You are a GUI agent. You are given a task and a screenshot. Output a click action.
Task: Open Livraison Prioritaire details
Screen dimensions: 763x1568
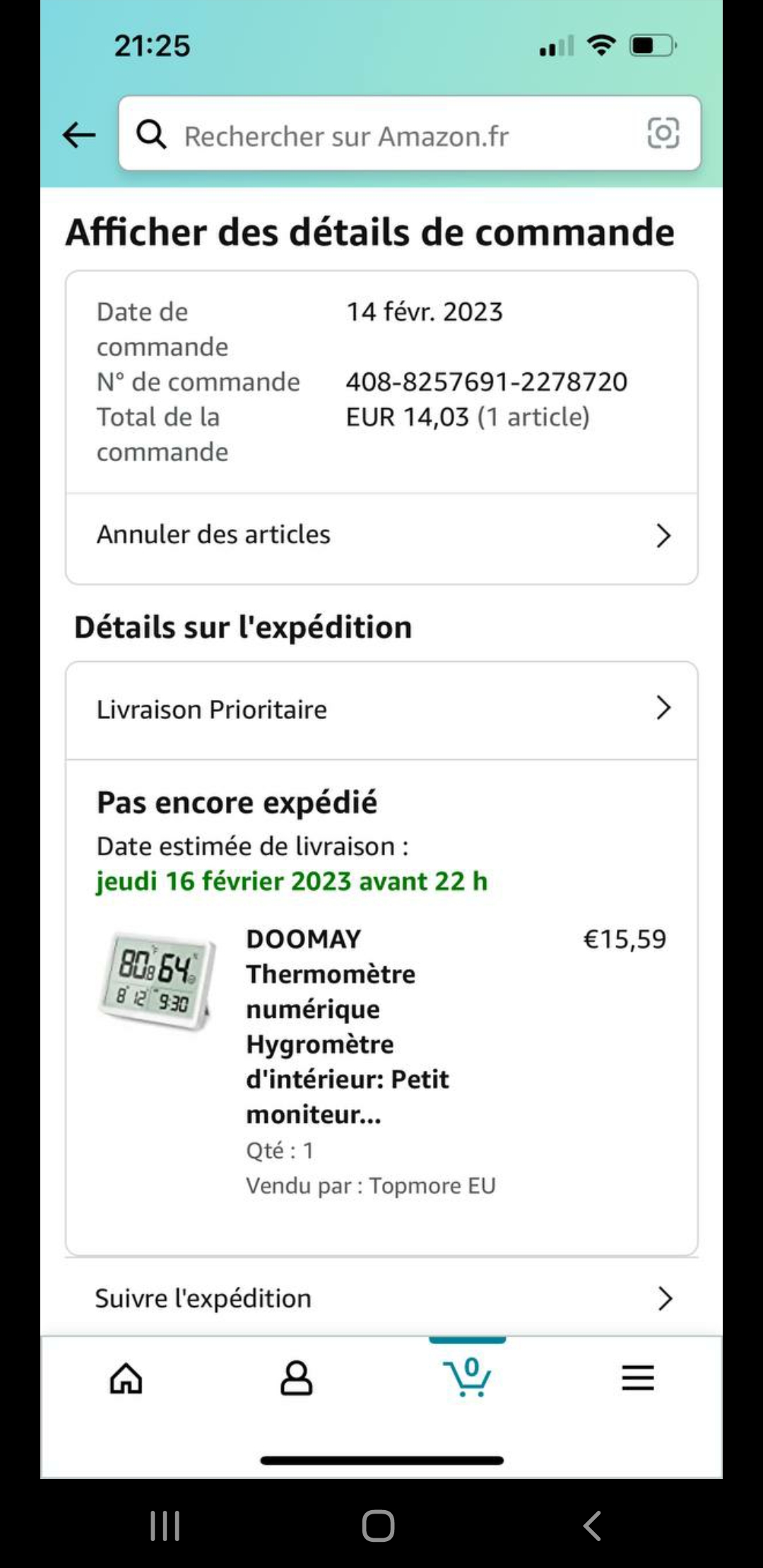pyautogui.click(x=381, y=709)
